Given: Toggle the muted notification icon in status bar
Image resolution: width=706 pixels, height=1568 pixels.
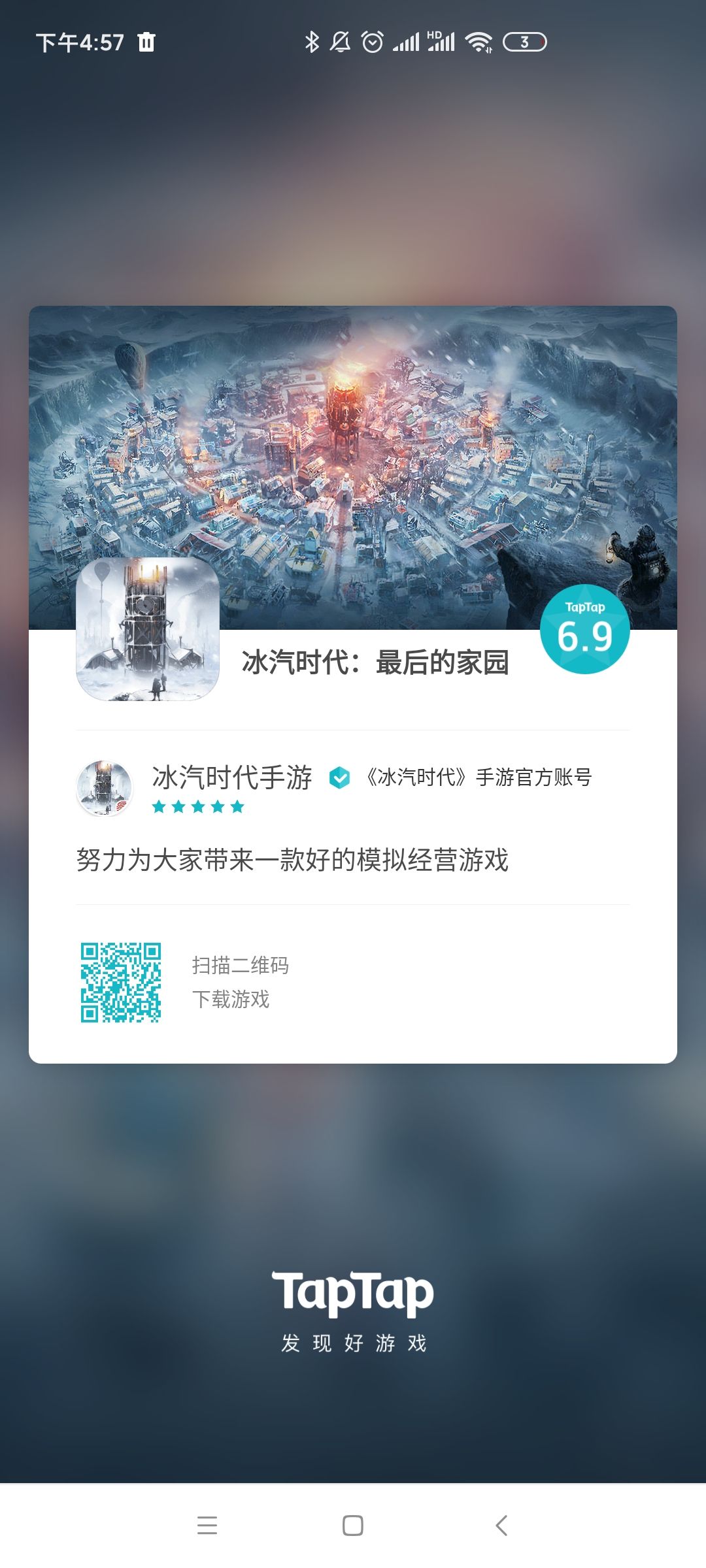Looking at the screenshot, I should (341, 41).
